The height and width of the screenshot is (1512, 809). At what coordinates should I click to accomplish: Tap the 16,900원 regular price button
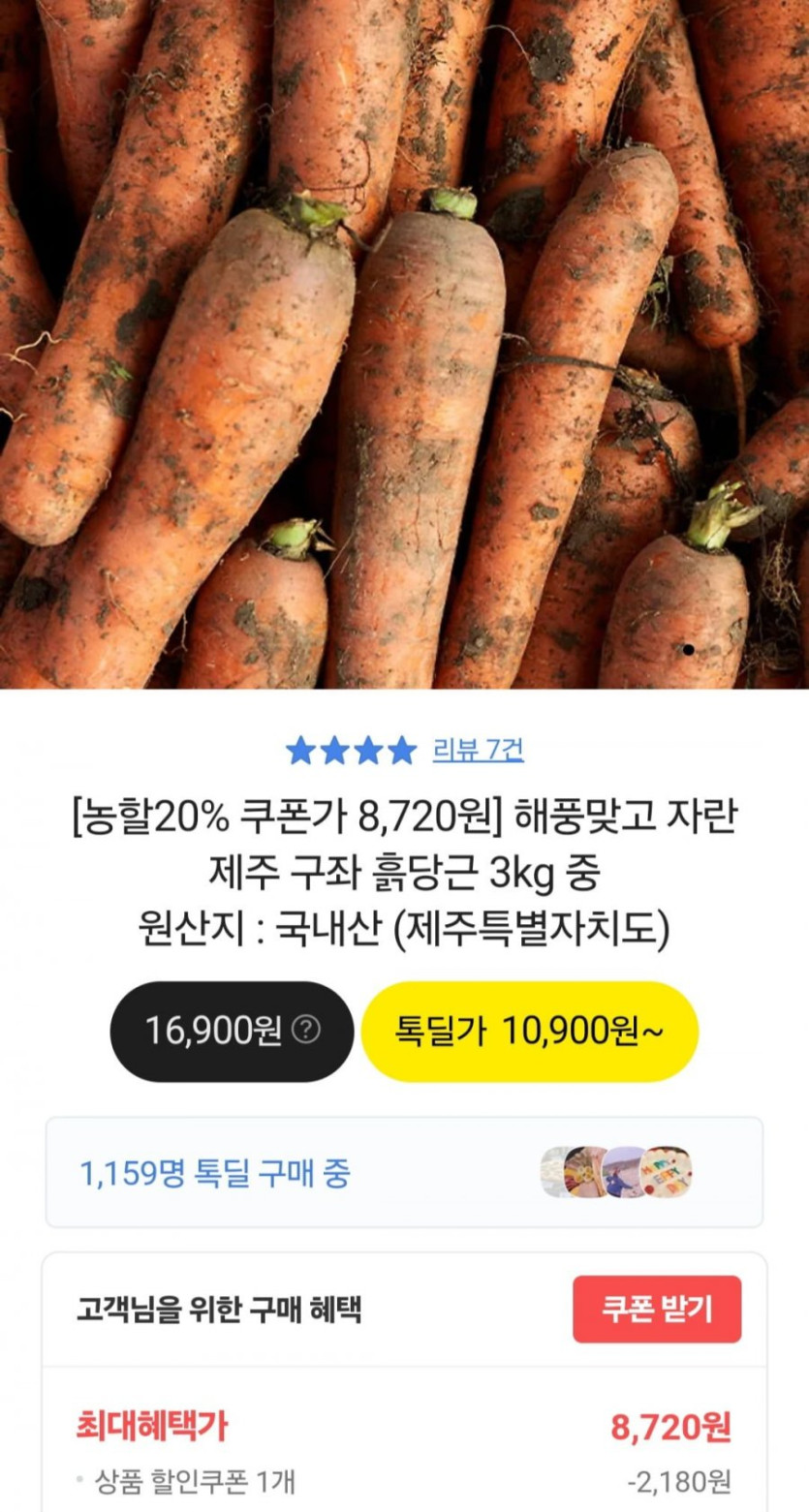point(232,1031)
